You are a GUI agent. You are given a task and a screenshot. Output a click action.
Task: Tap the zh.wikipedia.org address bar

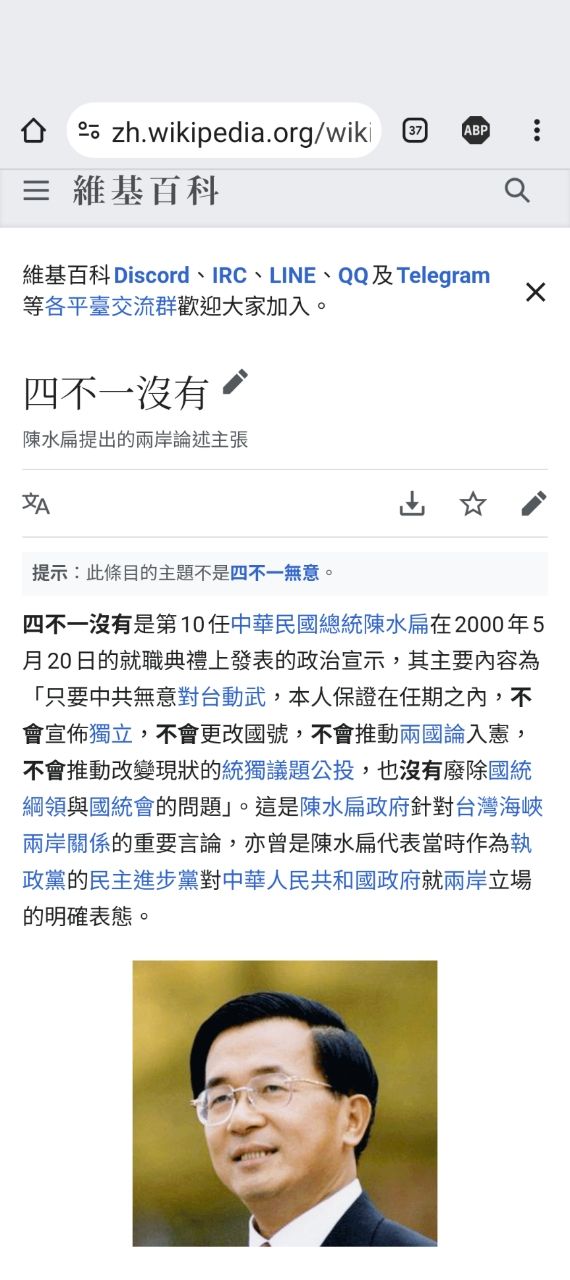224,130
